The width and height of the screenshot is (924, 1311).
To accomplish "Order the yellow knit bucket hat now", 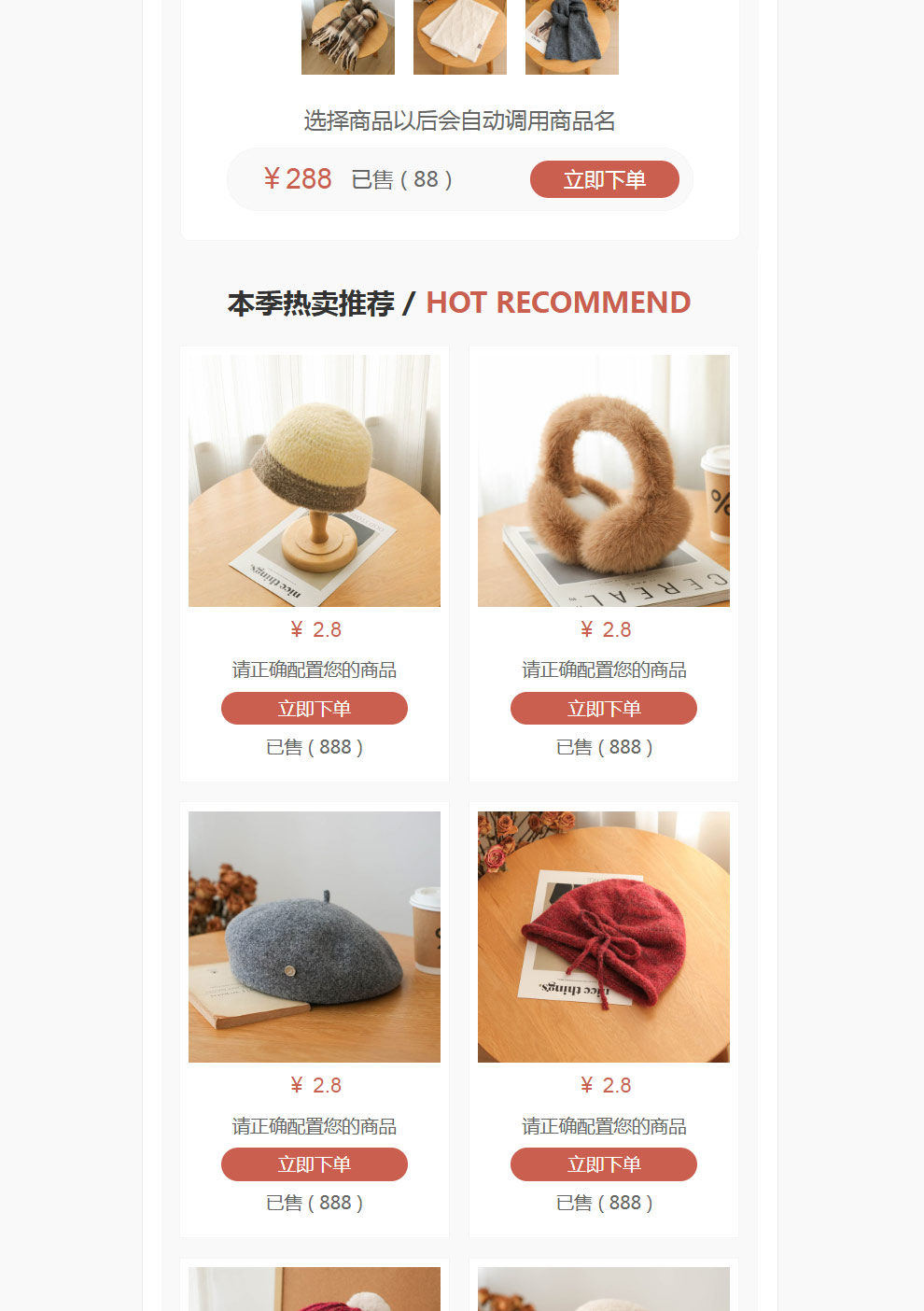I will tap(315, 709).
